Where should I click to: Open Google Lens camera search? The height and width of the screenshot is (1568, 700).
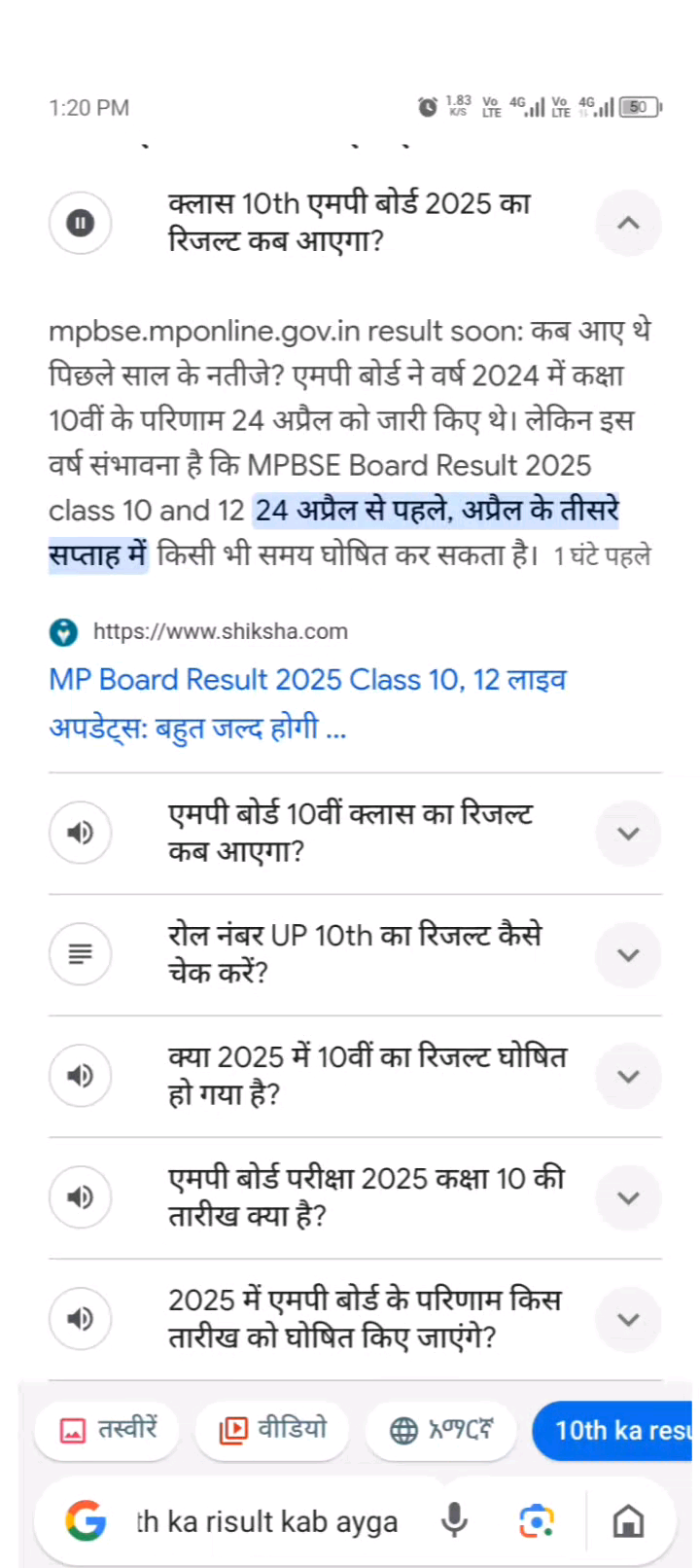click(536, 1520)
